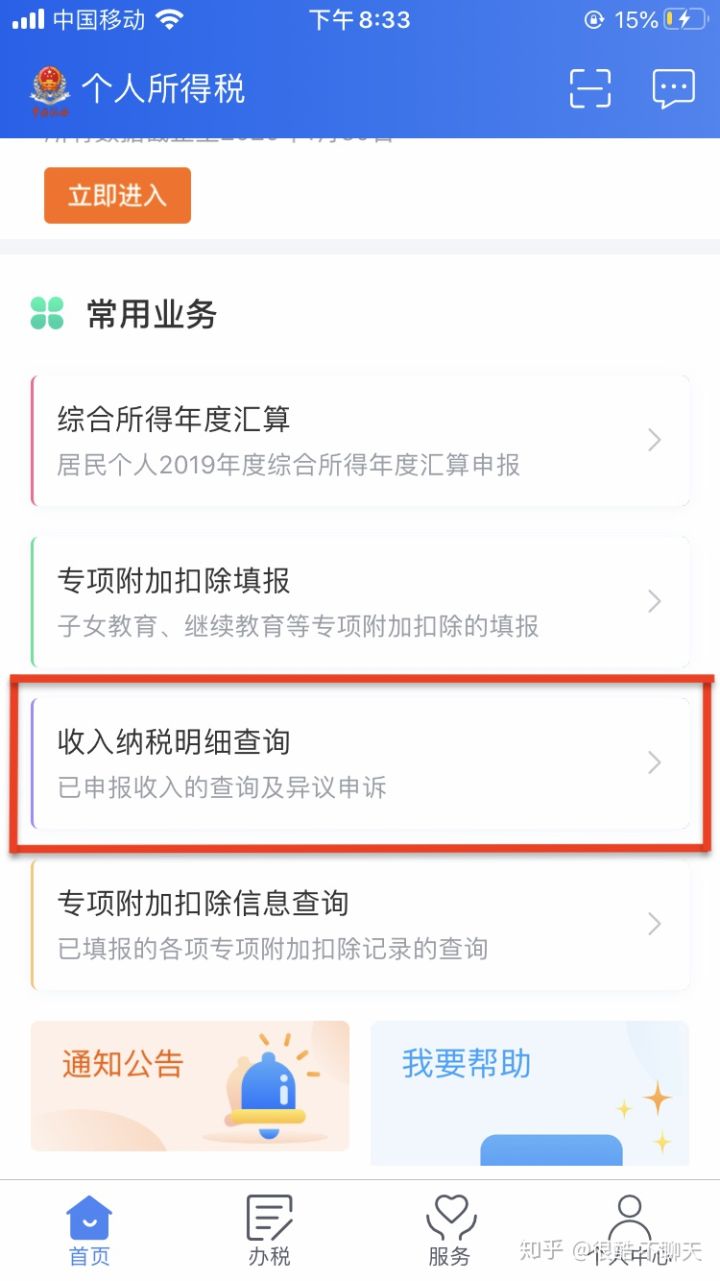Open 综合所得年度汇算 row
The height and width of the screenshot is (1281, 720).
pos(360,440)
